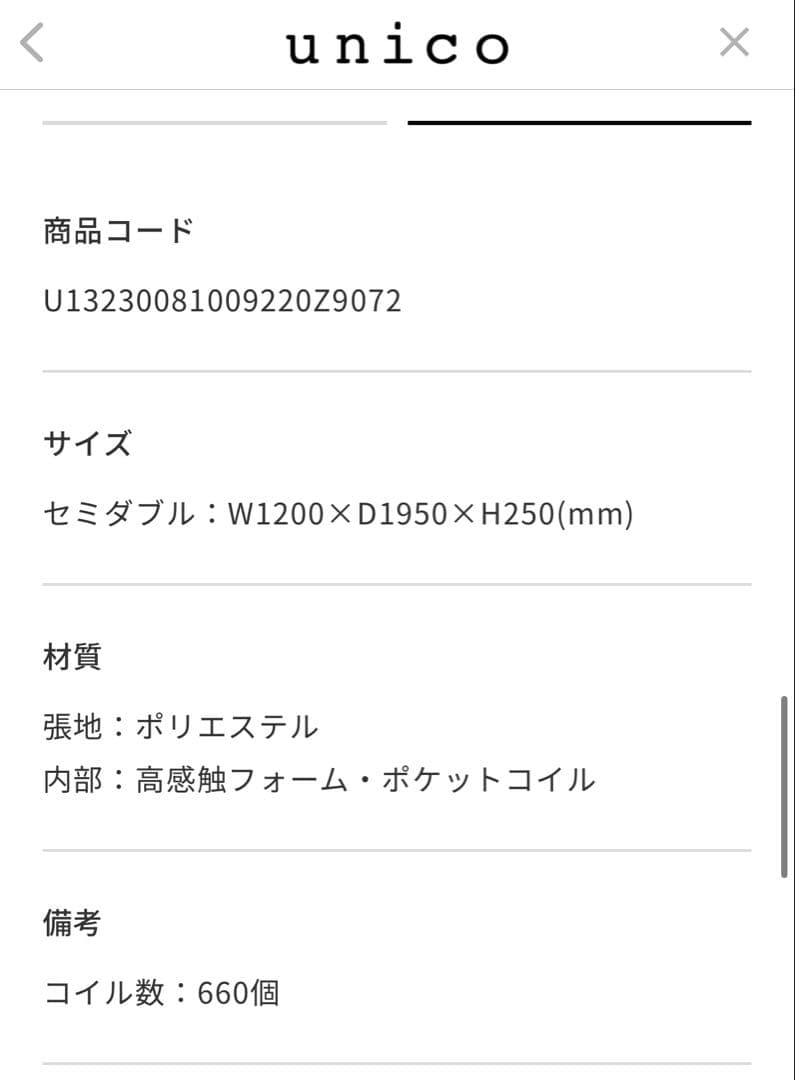
Task: Tap the back chevron to return
Action: click(x=30, y=43)
